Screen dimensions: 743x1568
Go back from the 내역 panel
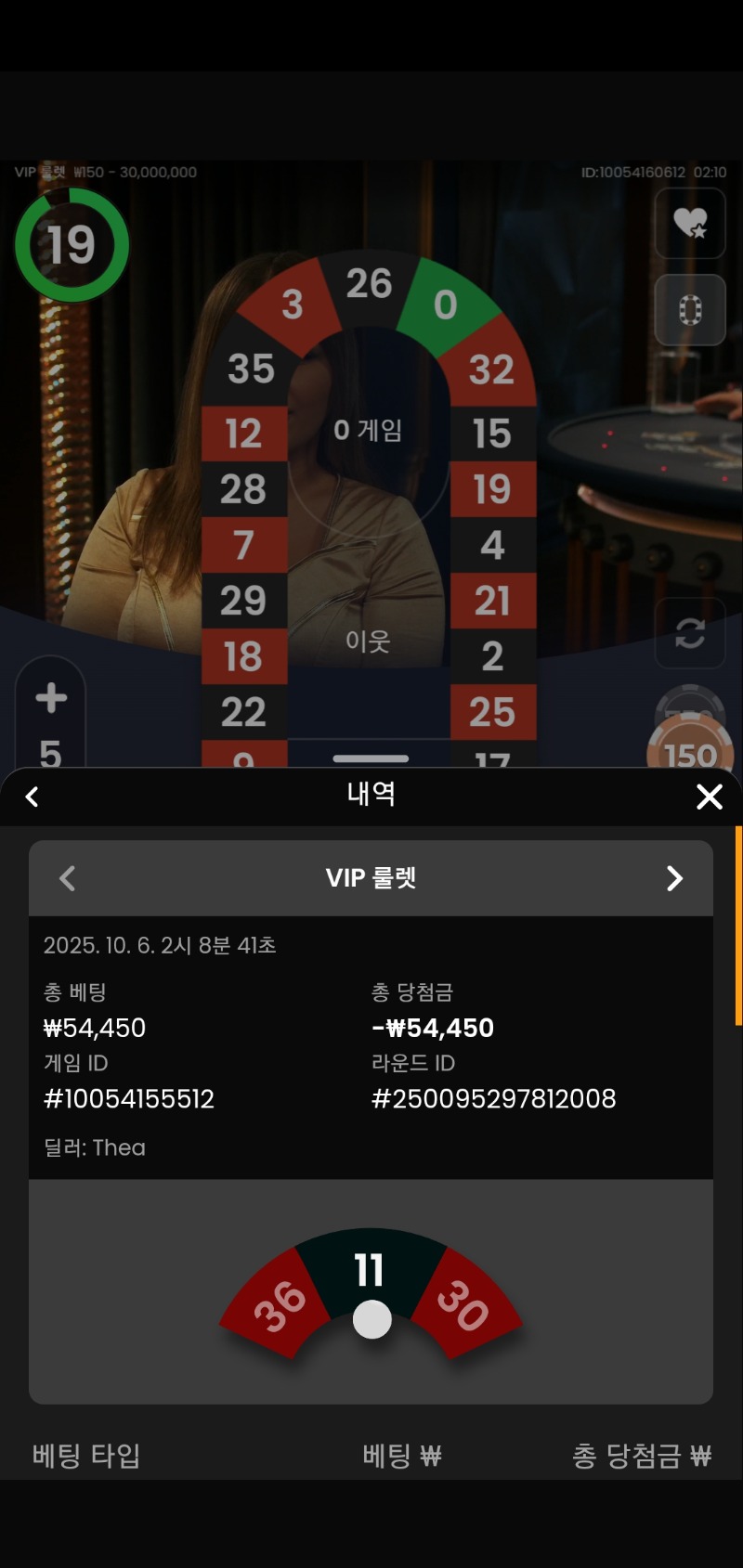(x=33, y=797)
